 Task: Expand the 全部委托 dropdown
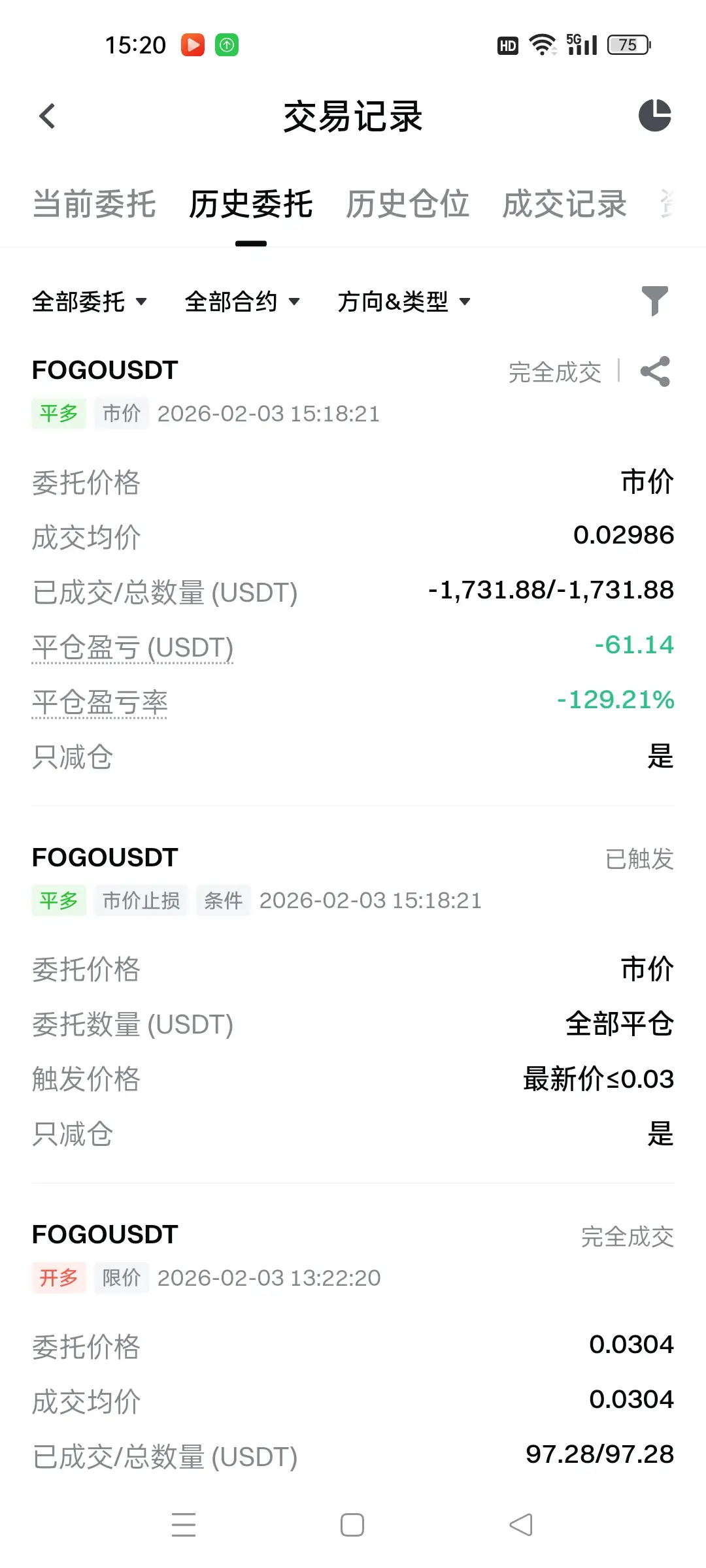pos(89,302)
